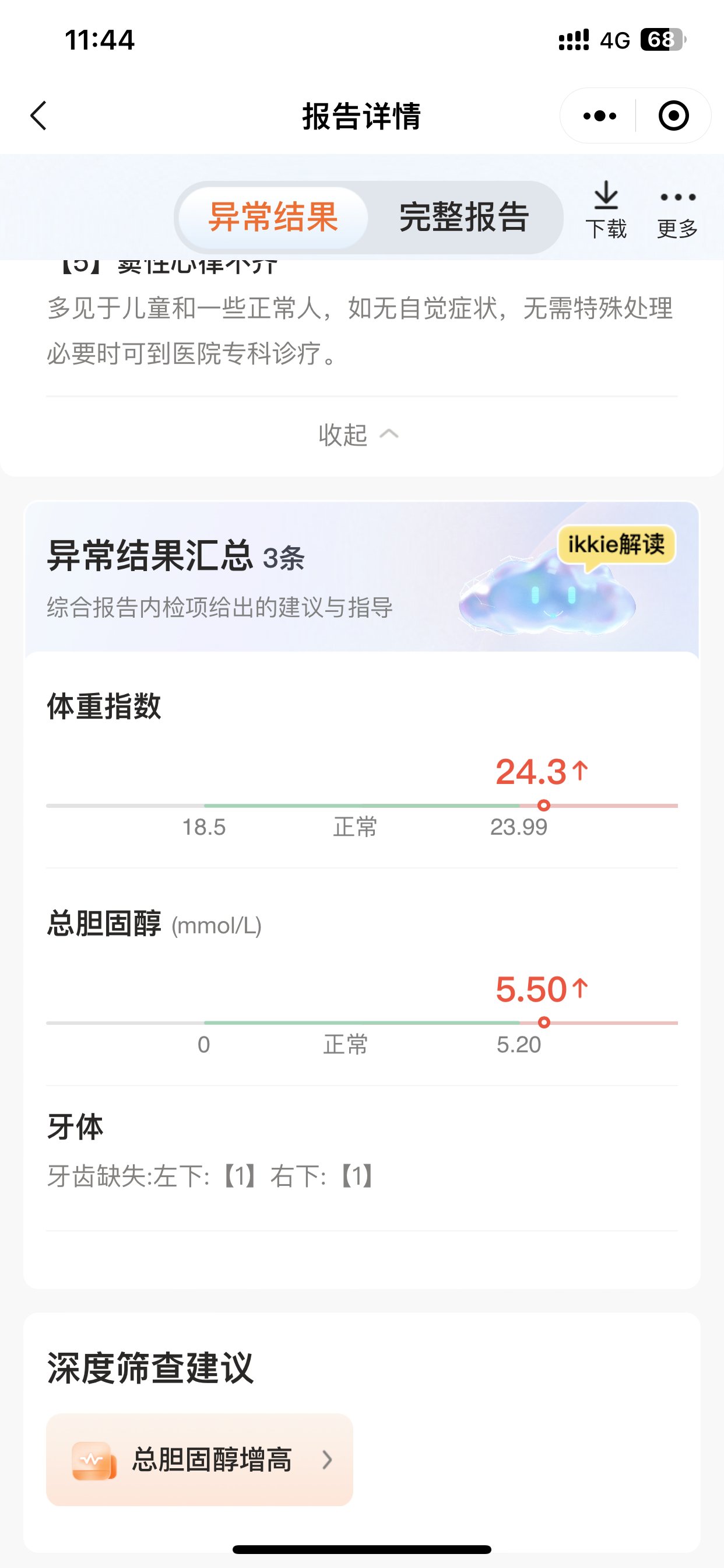Screen dimensions: 724x1568
Task: Download the report with 下载
Action: (605, 210)
